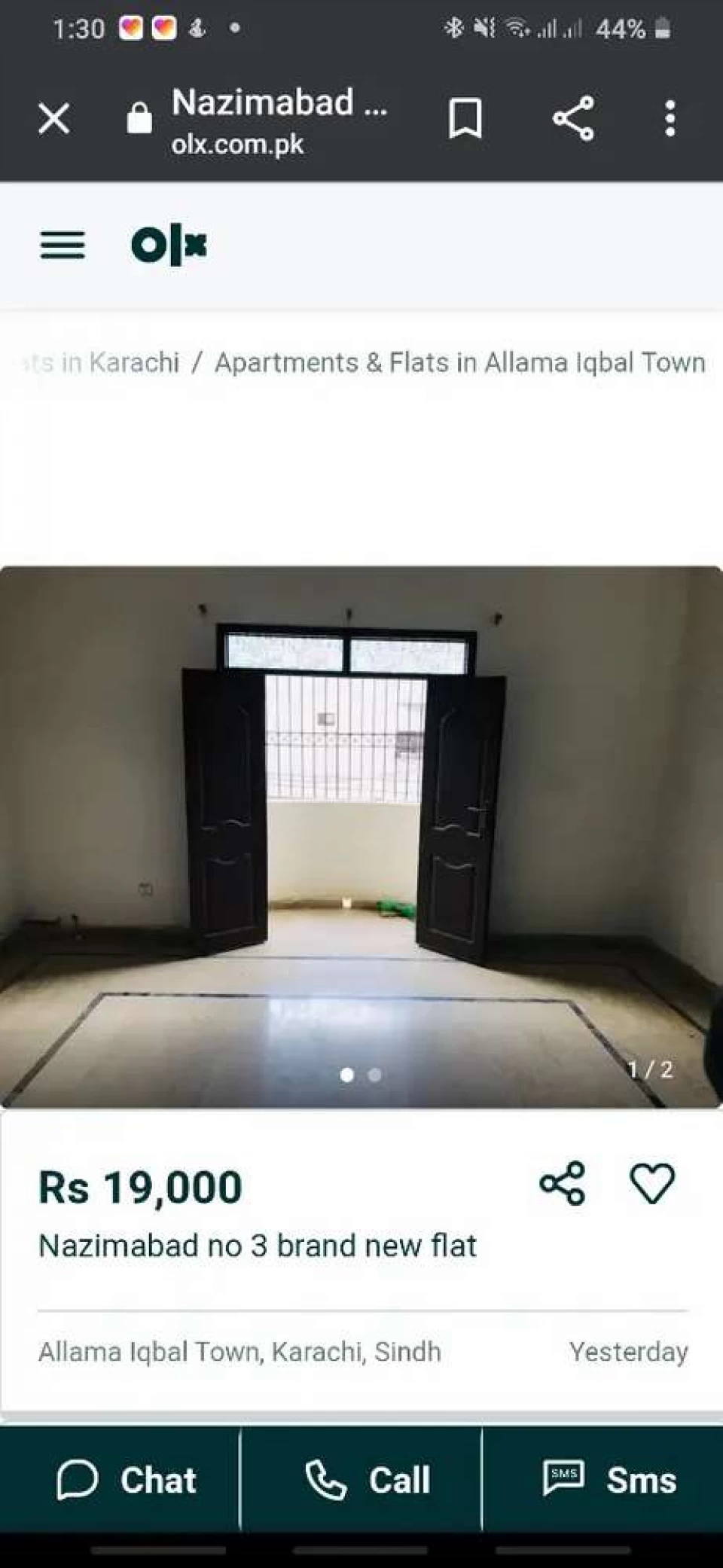Share the page via browser share icon
This screenshot has height=1568, width=723.
pyautogui.click(x=573, y=119)
